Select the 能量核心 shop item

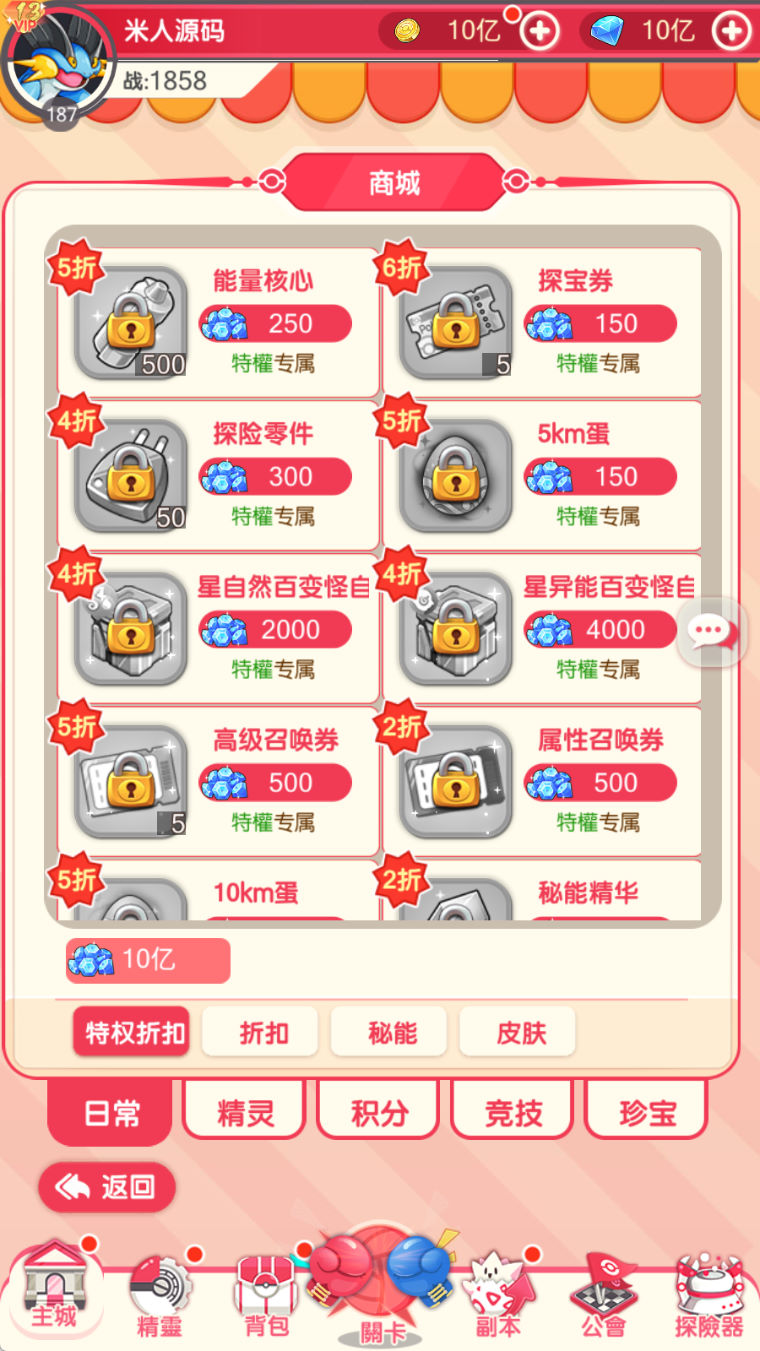click(x=218, y=322)
